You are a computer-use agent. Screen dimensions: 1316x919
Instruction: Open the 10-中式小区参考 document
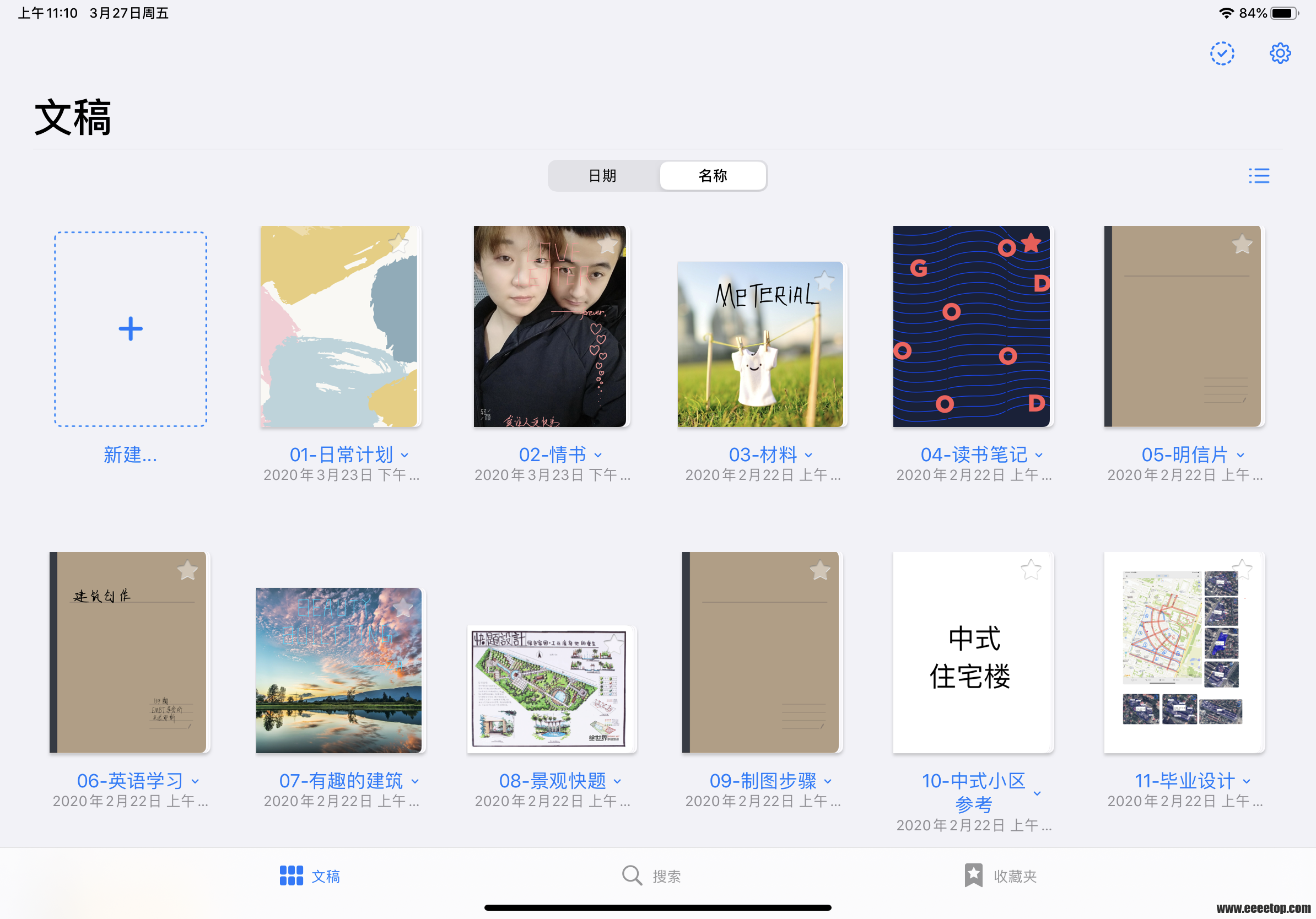pos(973,652)
